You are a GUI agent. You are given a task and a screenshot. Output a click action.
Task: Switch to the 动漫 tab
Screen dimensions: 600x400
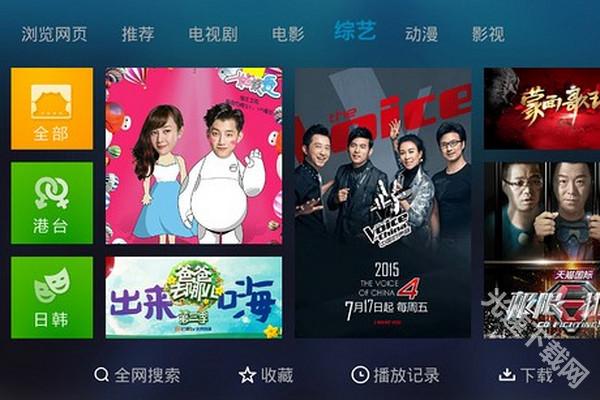pyautogui.click(x=421, y=34)
